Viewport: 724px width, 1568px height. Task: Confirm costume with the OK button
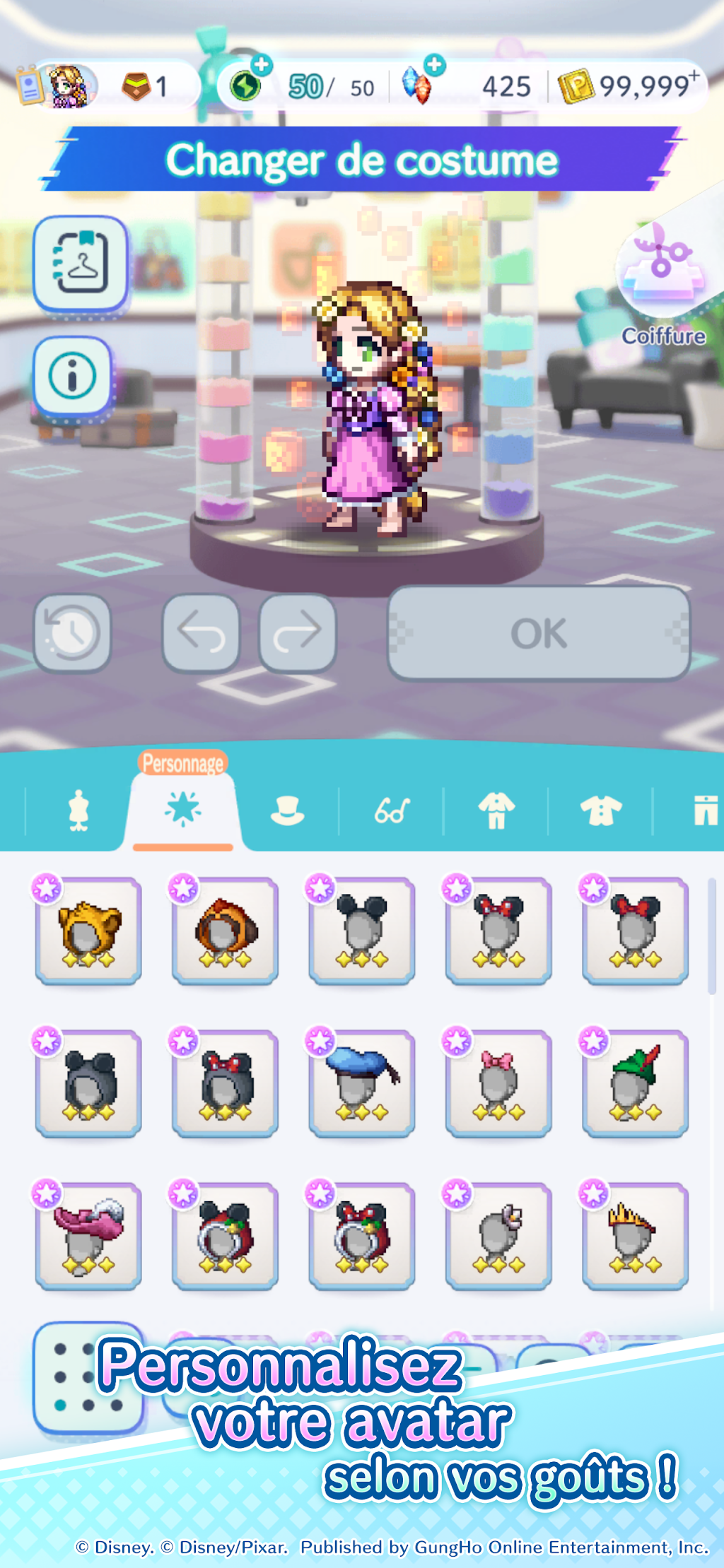539,633
